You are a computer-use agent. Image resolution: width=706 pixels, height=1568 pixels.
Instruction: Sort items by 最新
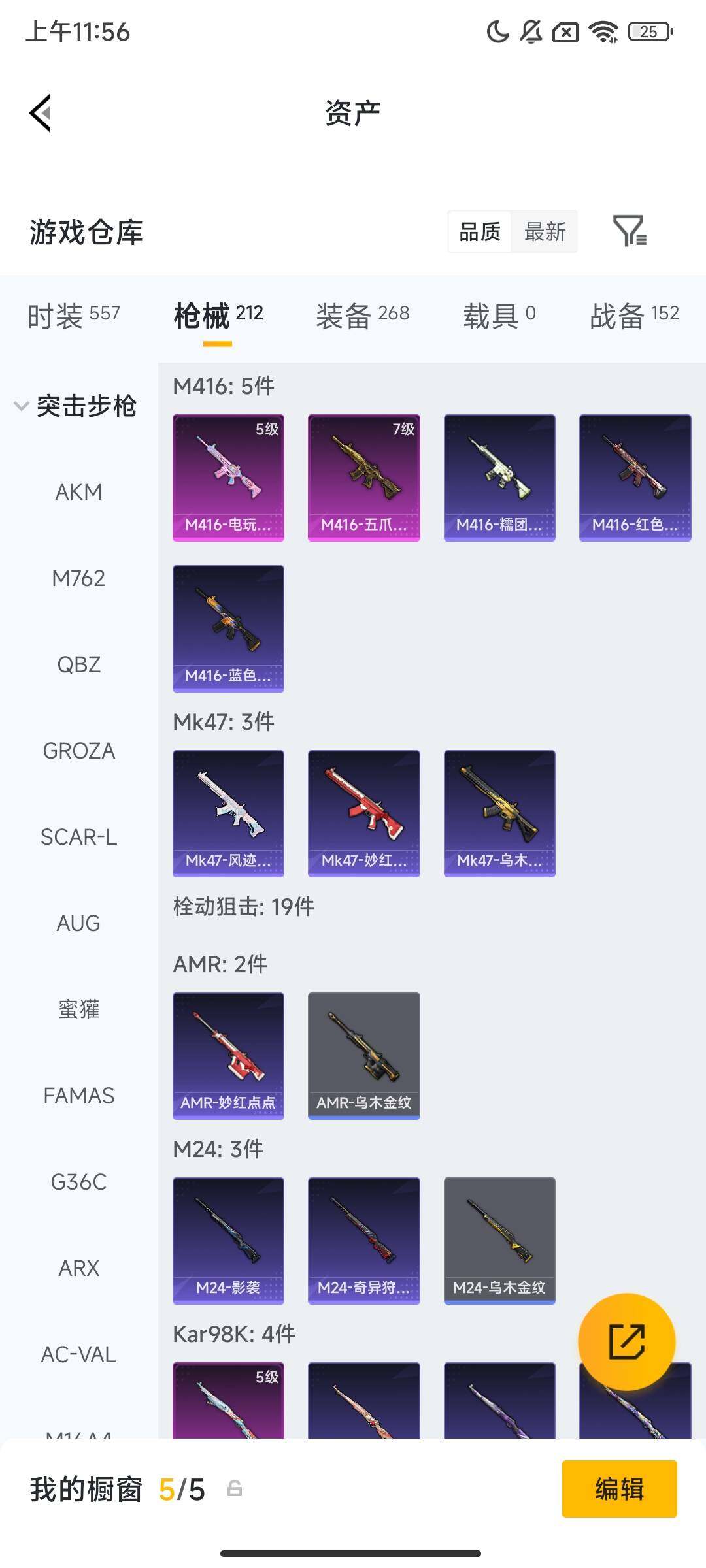tap(545, 231)
